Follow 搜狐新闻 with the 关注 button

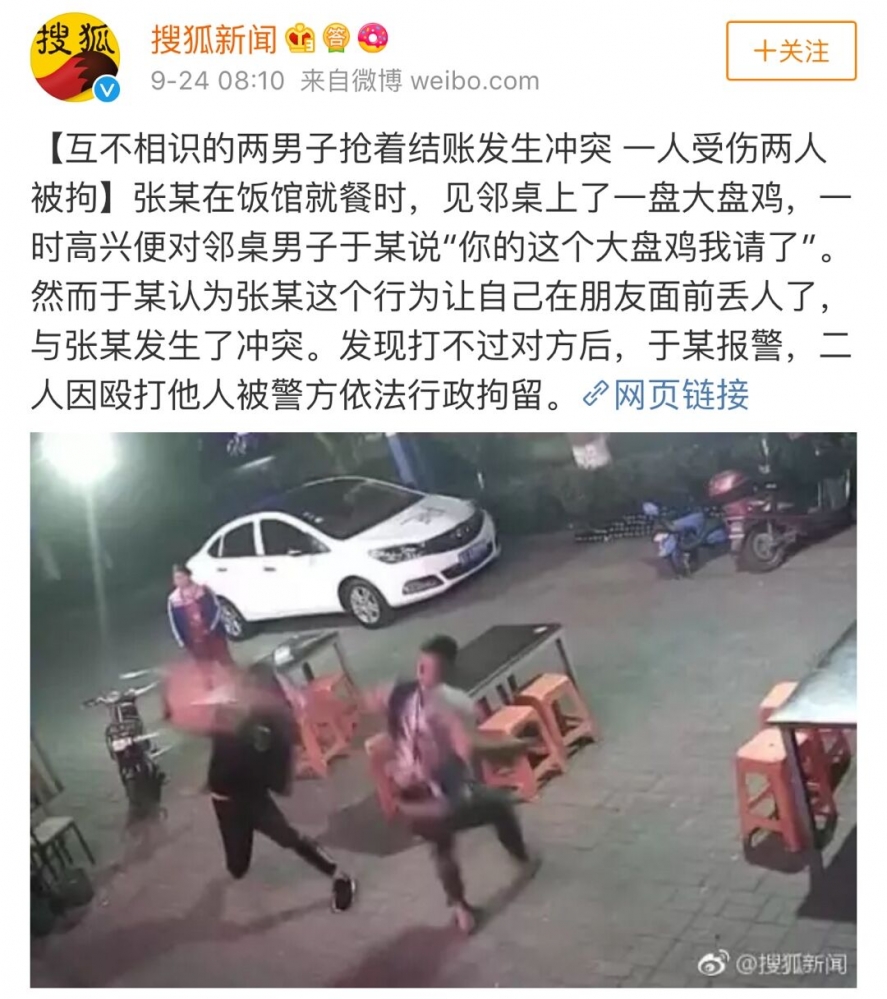pyautogui.click(x=790, y=51)
